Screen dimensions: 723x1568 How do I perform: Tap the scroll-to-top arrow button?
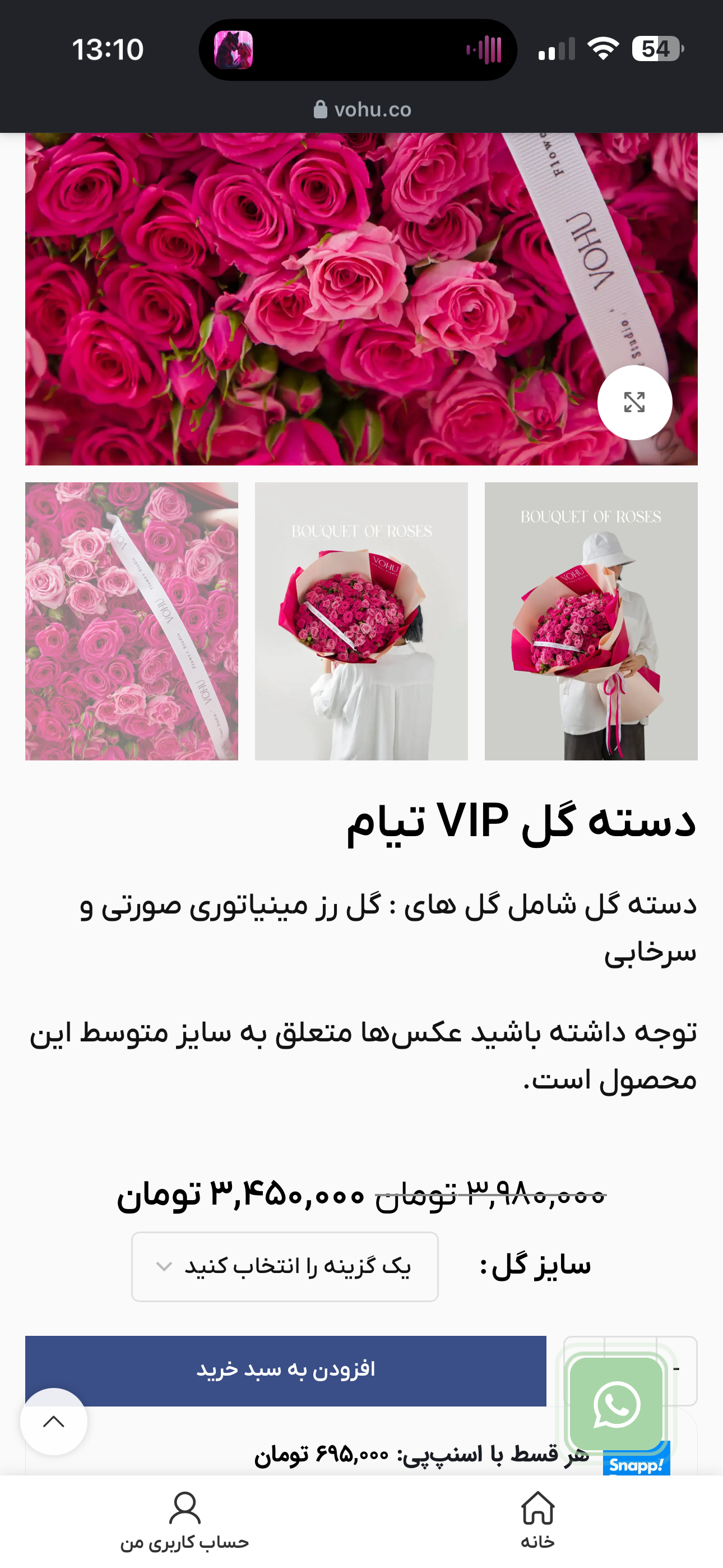click(54, 1421)
